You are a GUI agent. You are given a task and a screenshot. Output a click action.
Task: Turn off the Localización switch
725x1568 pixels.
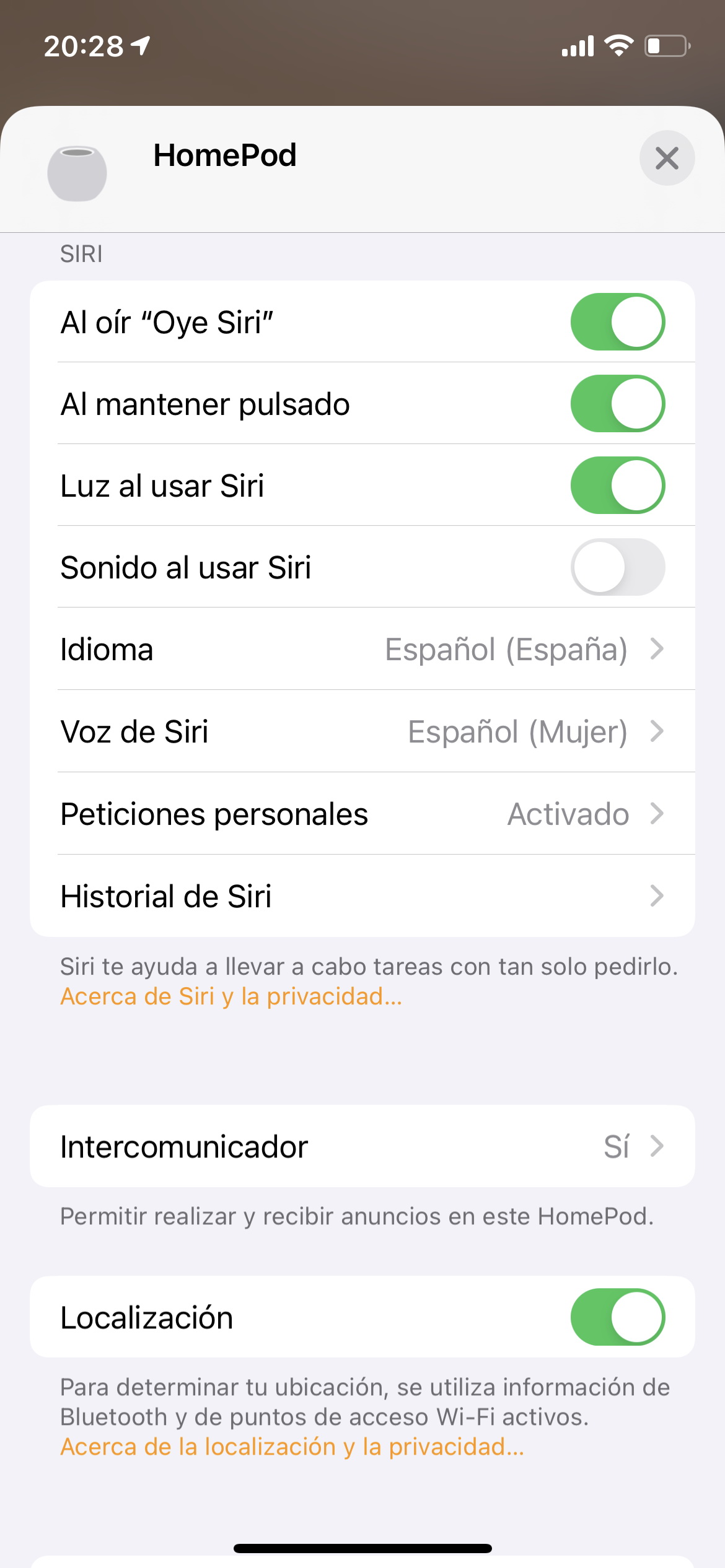(618, 1317)
